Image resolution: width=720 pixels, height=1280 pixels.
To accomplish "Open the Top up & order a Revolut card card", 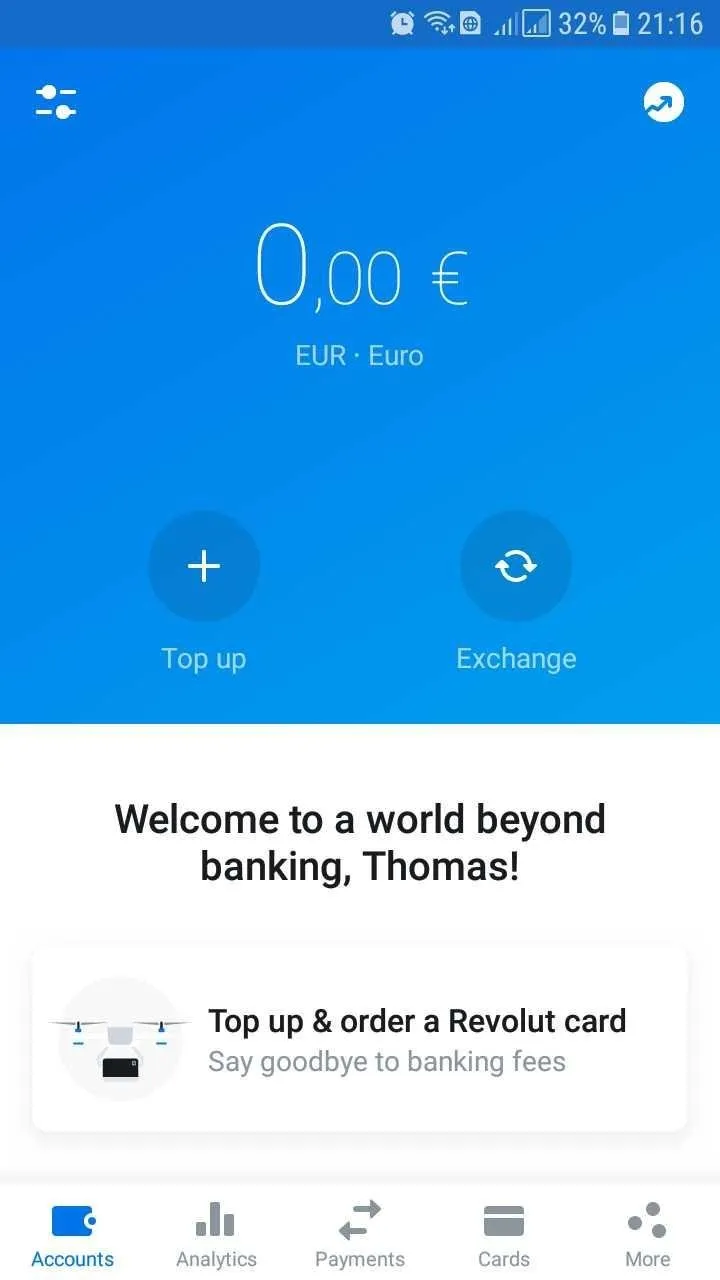I will tap(360, 1039).
